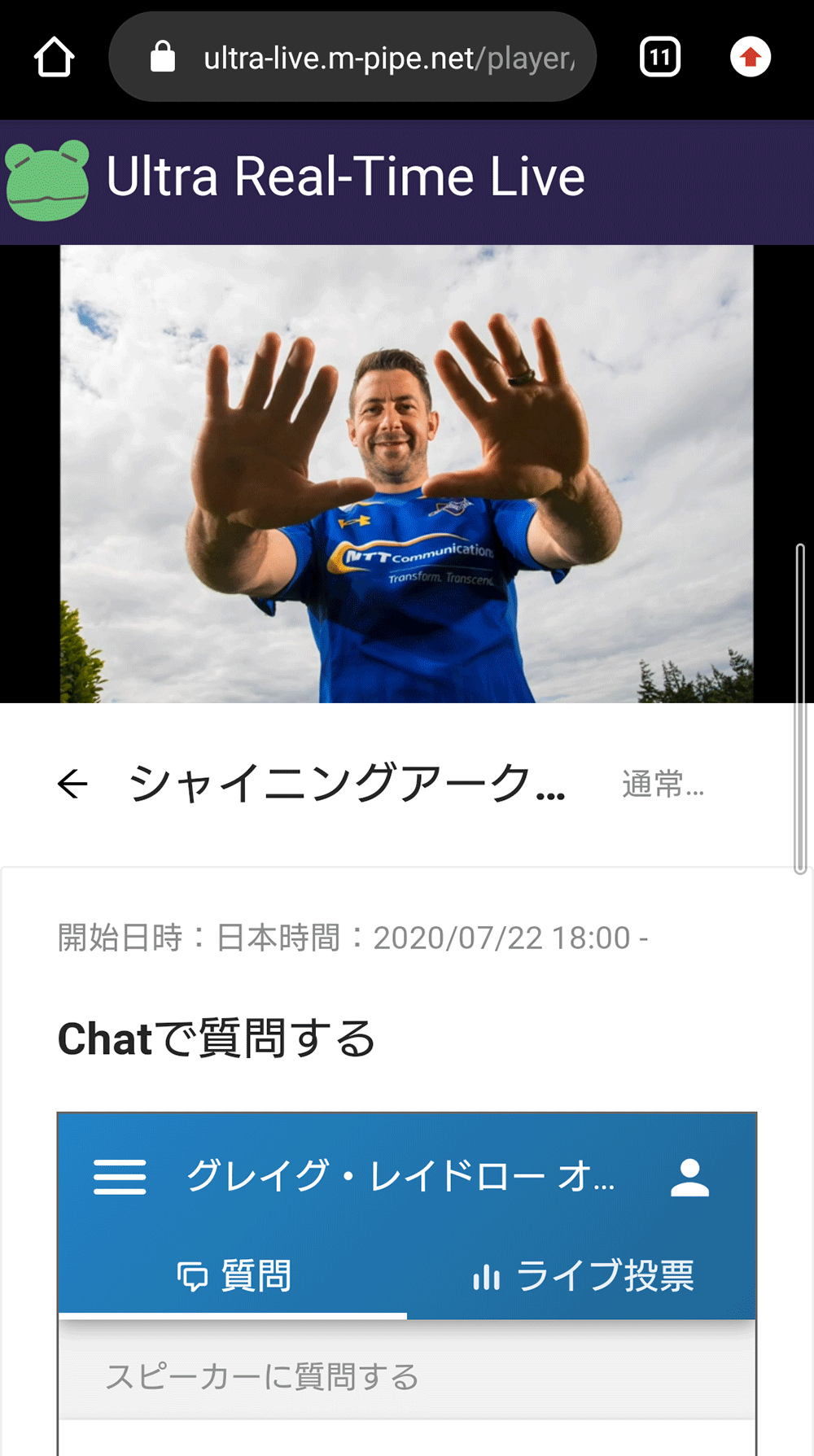Image resolution: width=814 pixels, height=1456 pixels.
Task: Tap the スピーカーに質問する input field
Action: [x=405, y=1377]
